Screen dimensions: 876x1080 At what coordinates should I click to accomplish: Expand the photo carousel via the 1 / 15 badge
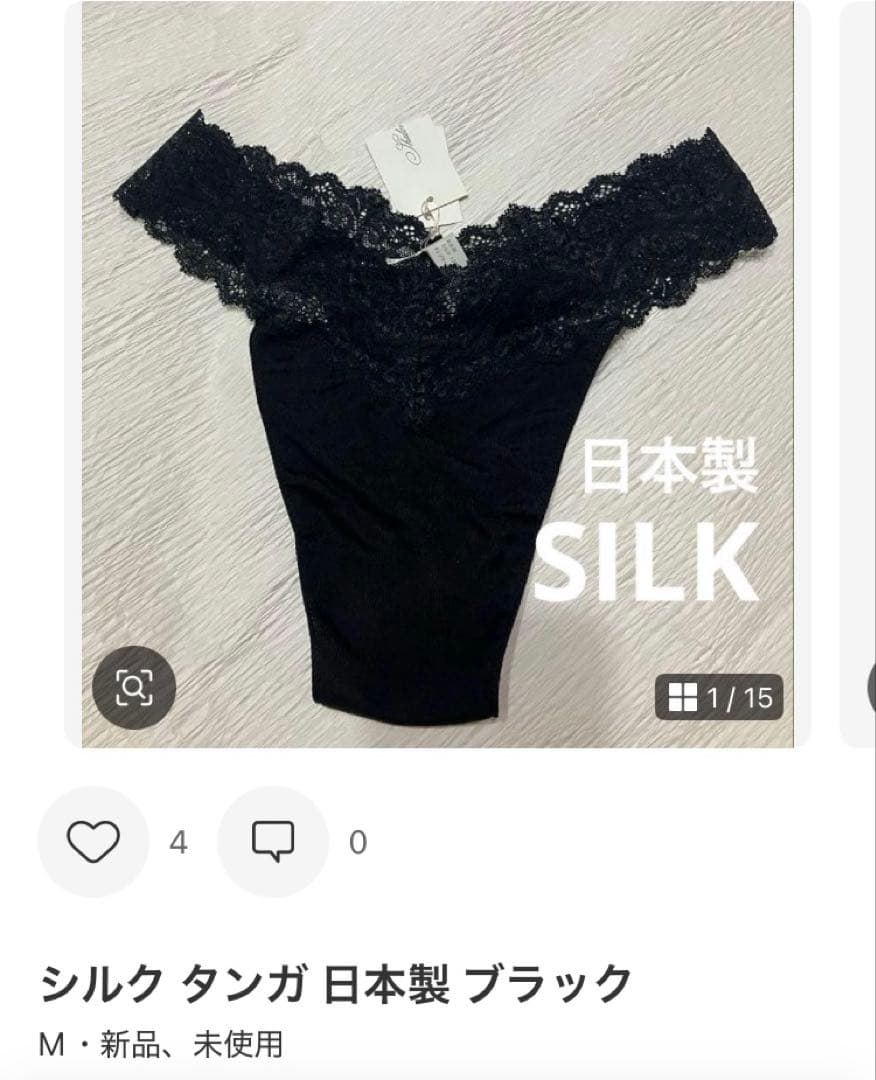720,696
